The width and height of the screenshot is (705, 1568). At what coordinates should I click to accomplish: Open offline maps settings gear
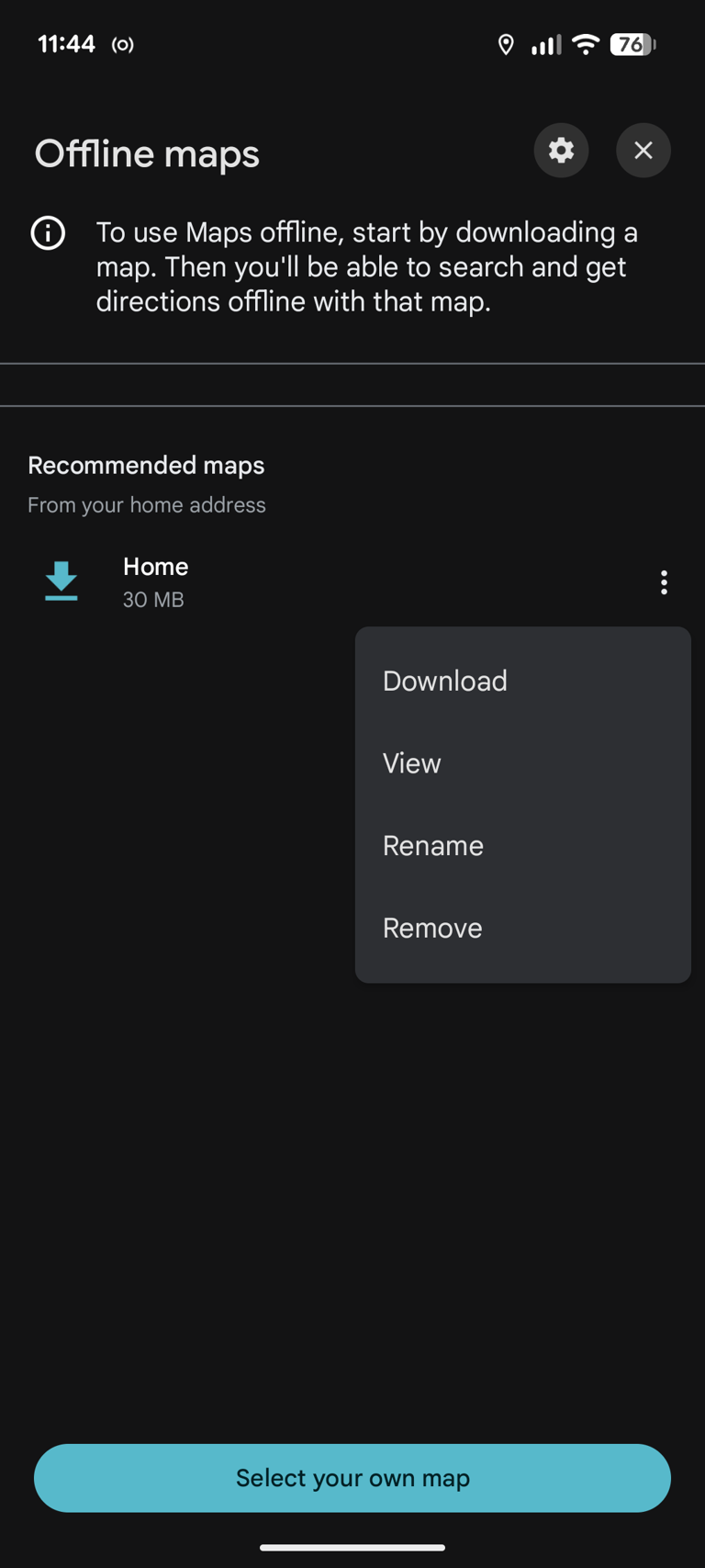[x=561, y=151]
